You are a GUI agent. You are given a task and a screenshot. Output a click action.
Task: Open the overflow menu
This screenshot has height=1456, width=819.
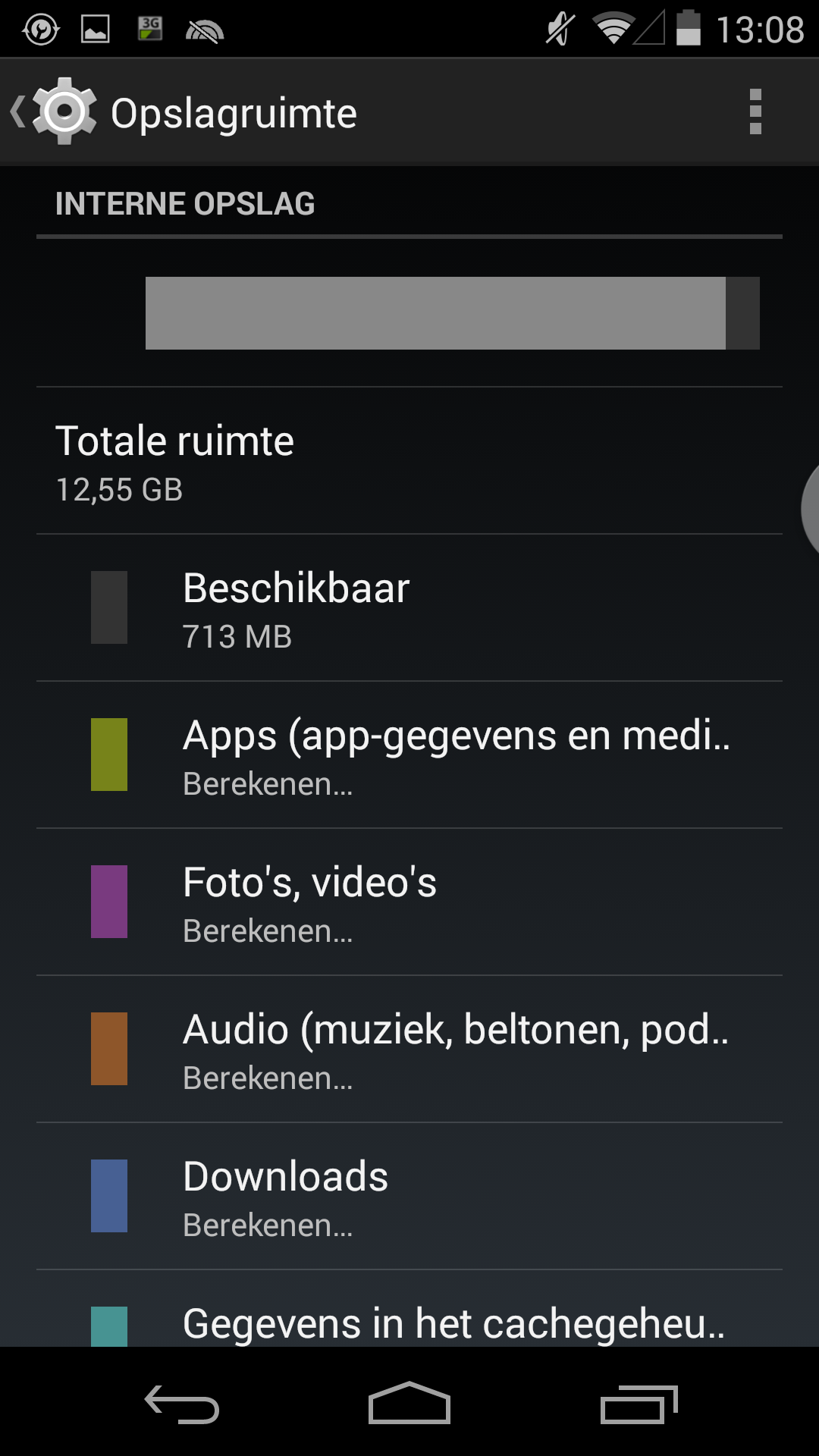tap(755, 112)
